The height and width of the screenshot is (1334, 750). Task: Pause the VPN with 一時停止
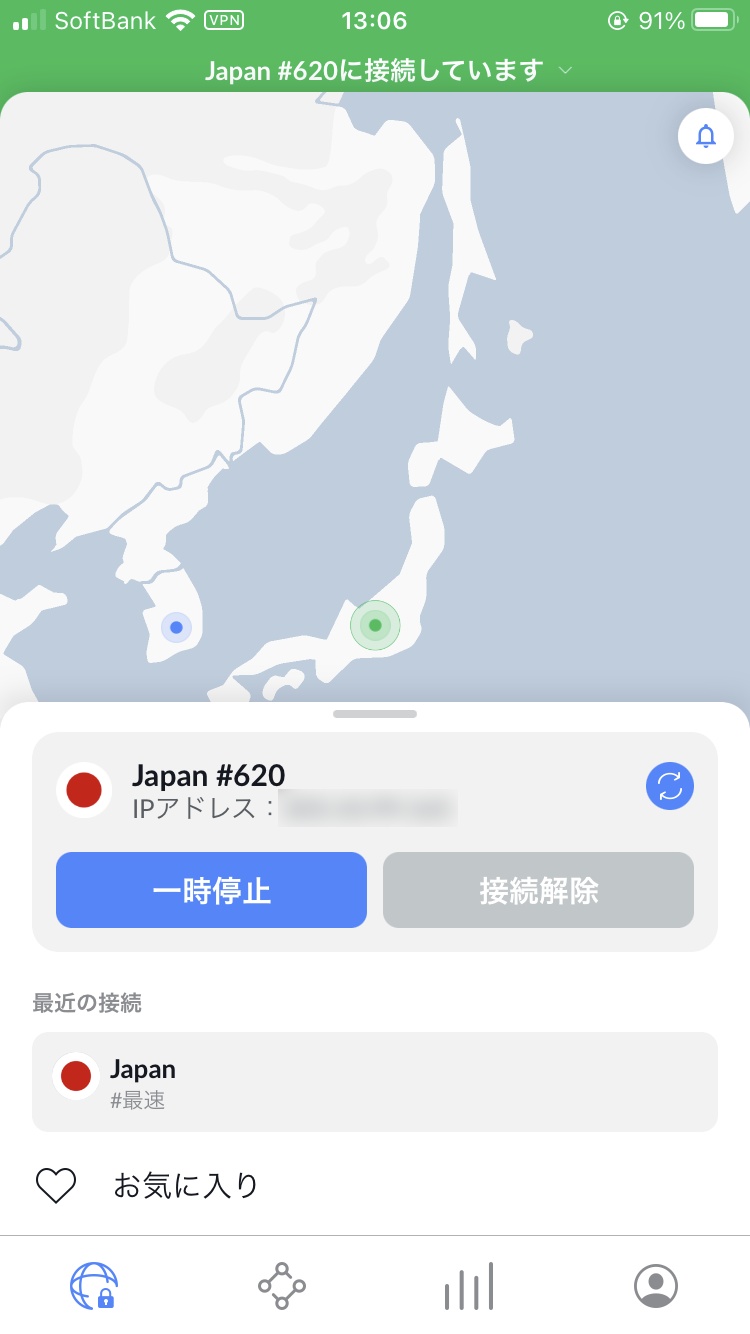211,890
